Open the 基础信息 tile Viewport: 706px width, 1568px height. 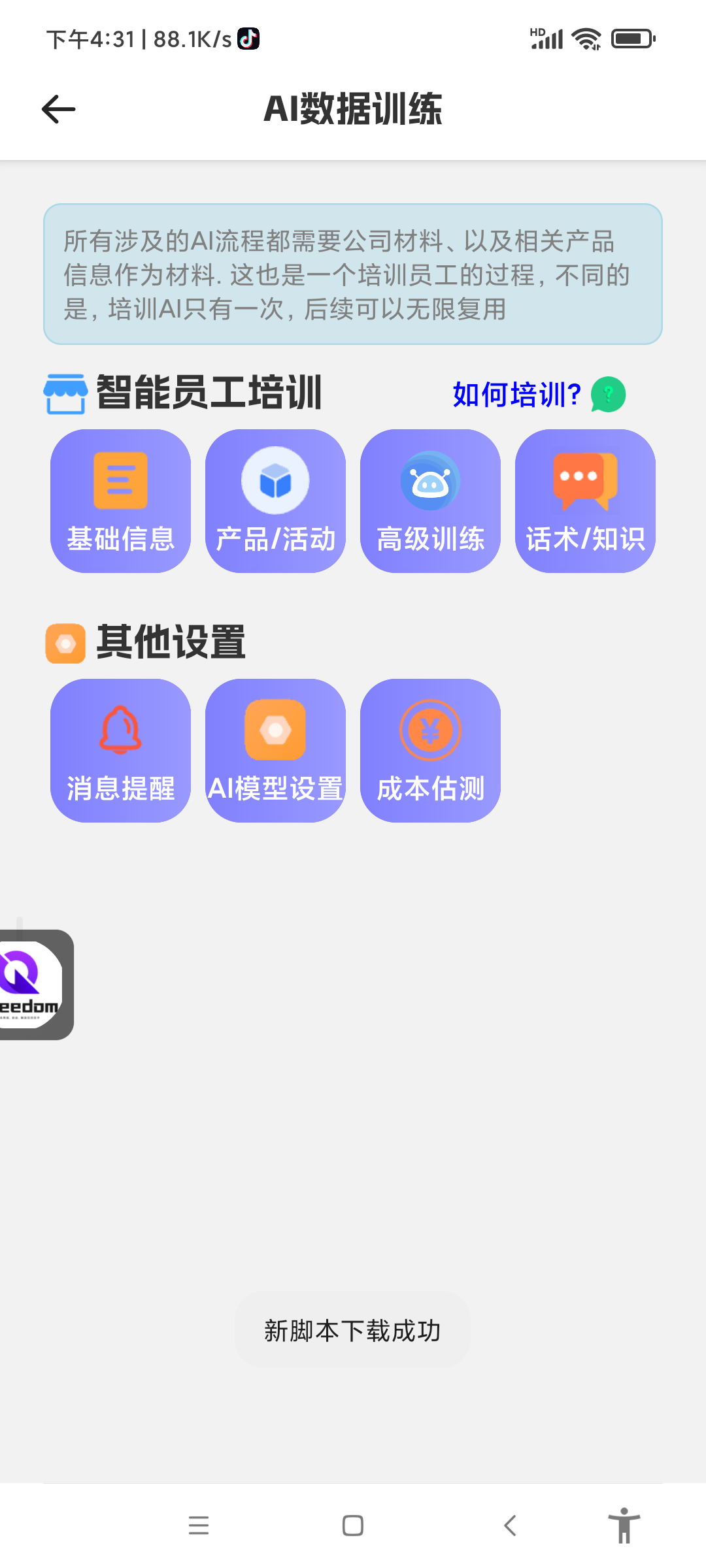[120, 501]
